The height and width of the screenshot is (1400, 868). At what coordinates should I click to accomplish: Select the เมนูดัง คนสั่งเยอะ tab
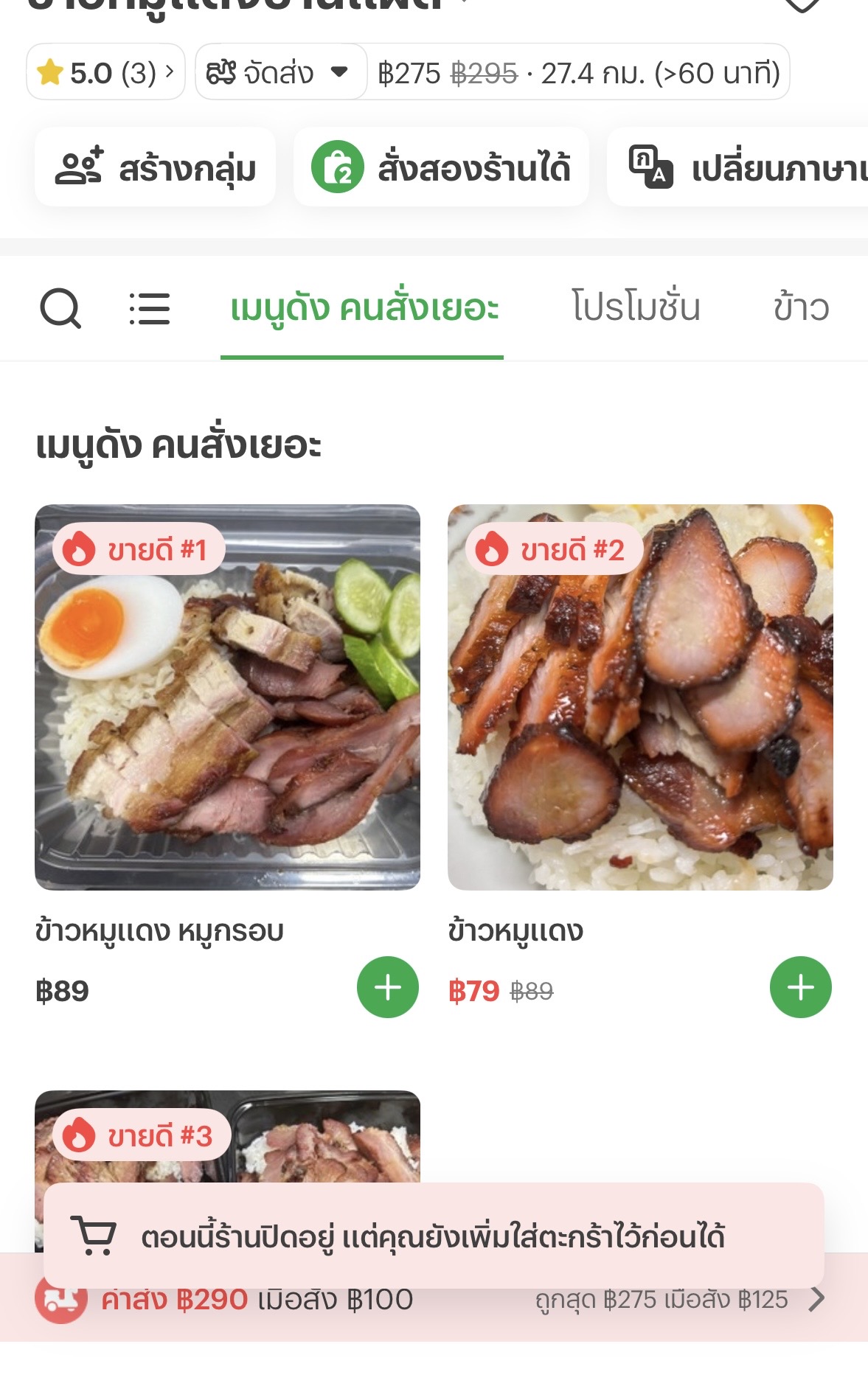tap(364, 308)
